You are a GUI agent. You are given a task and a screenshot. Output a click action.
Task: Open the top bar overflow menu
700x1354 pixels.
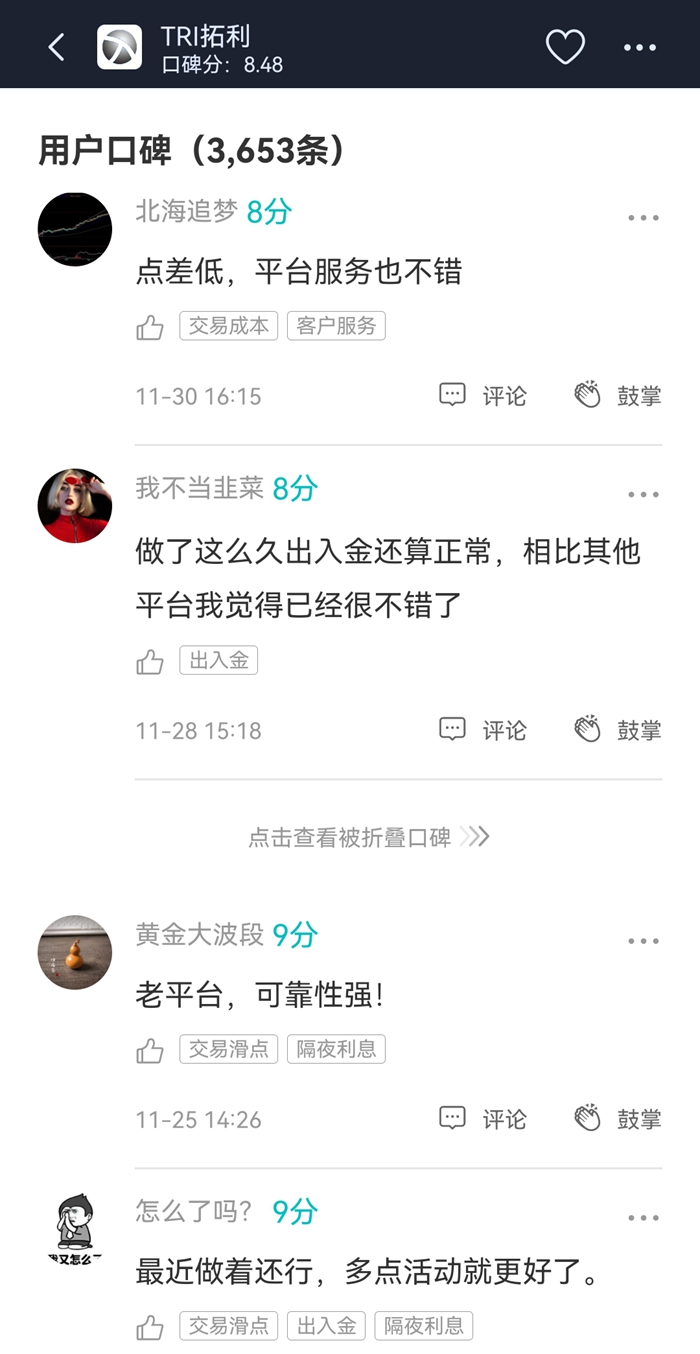tap(640, 47)
